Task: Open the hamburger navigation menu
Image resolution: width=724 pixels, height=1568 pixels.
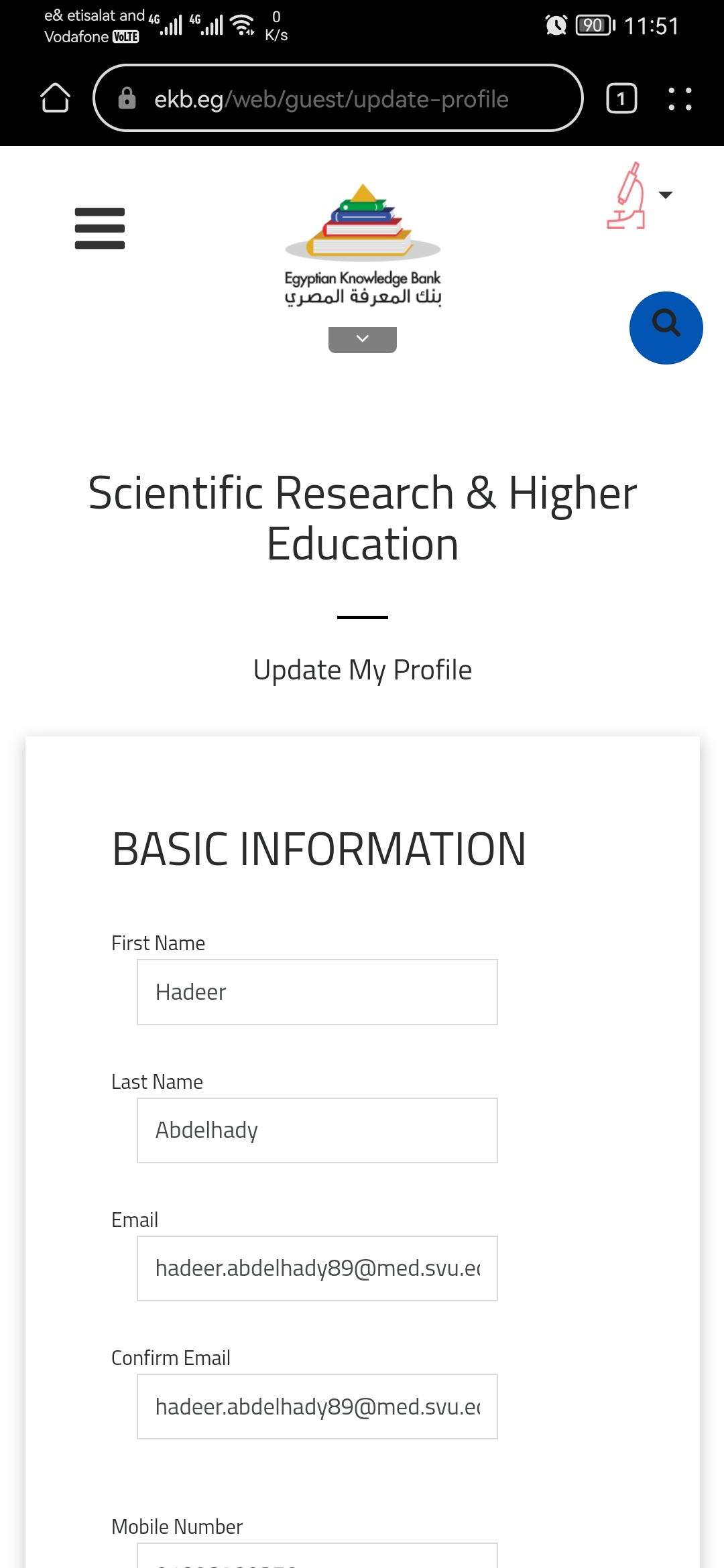Action: [99, 228]
